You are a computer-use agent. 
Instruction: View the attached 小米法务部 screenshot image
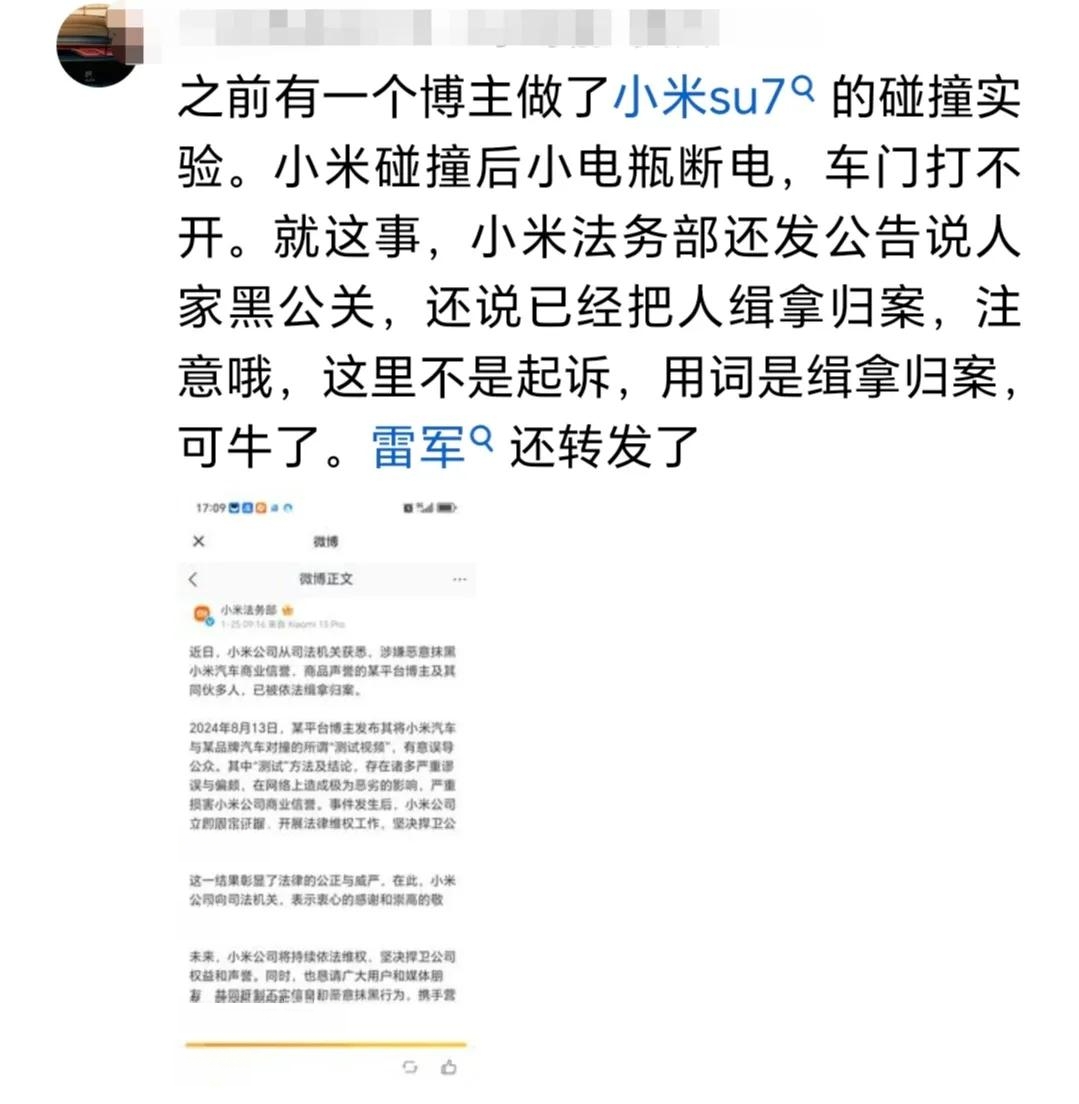tap(325, 790)
